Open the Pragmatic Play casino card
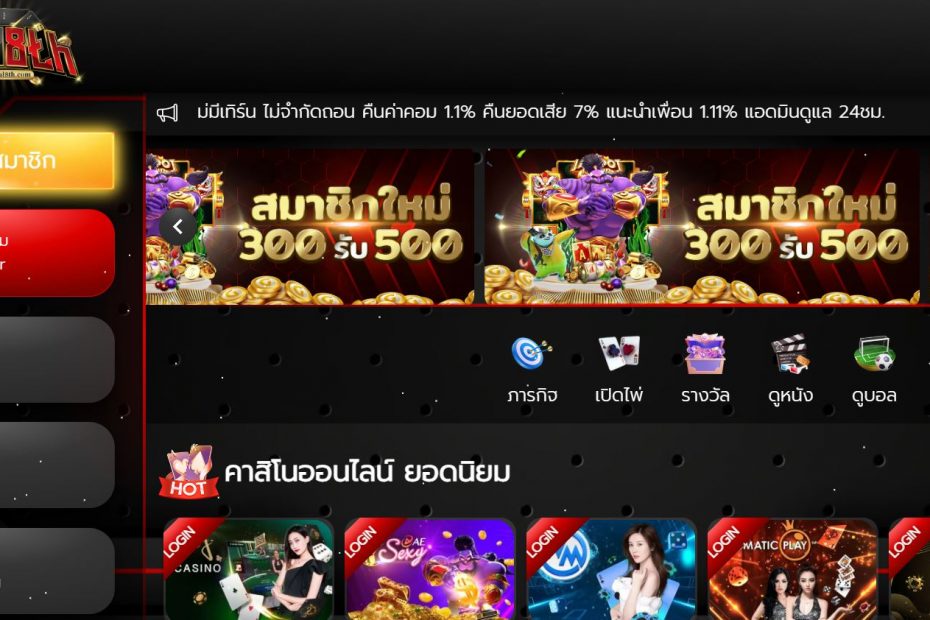Viewport: 930px width, 620px height. [792, 568]
